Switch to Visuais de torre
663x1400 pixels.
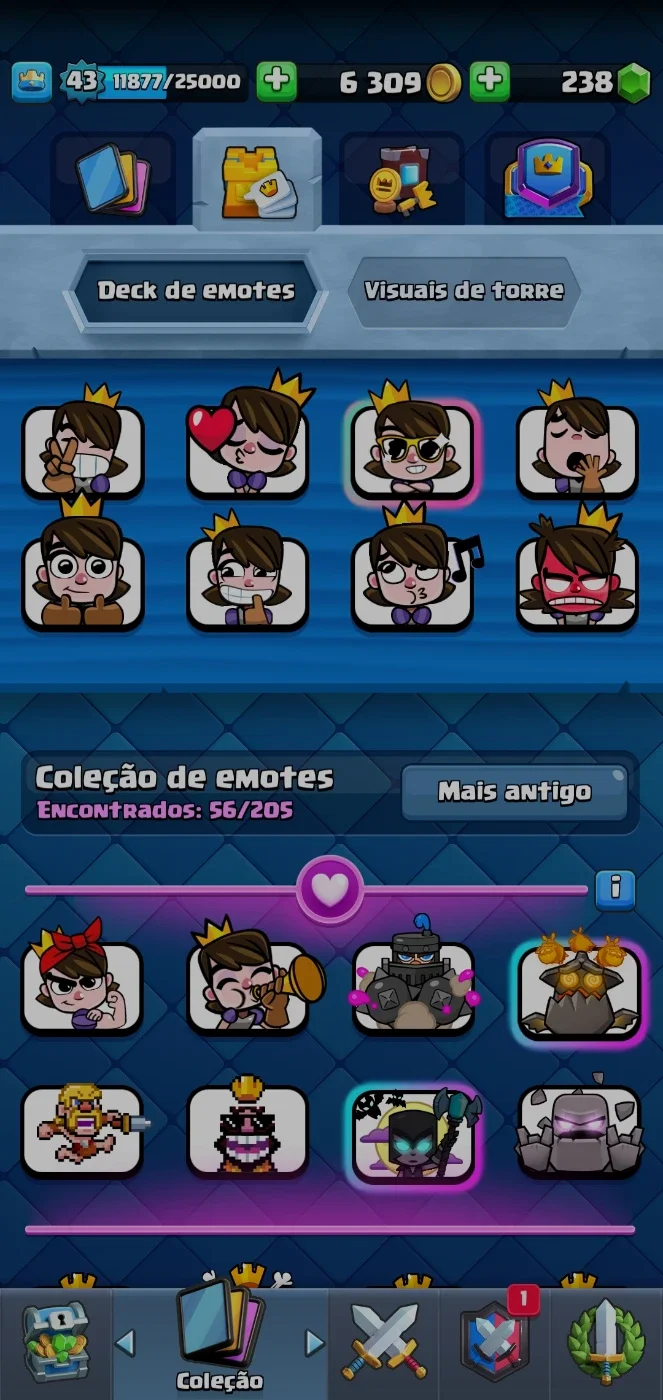click(x=463, y=291)
